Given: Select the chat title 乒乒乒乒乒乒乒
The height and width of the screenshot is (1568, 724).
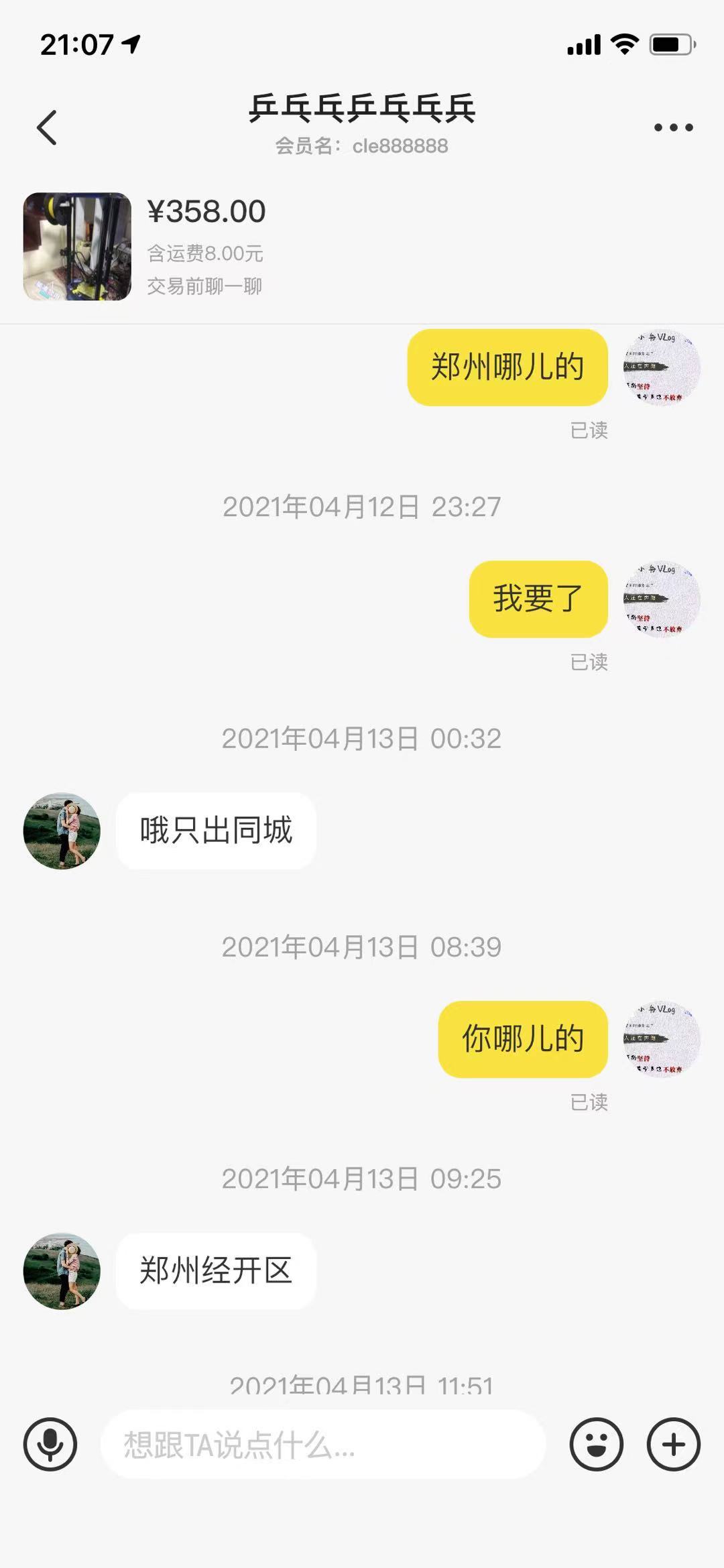Looking at the screenshot, I should [362, 109].
